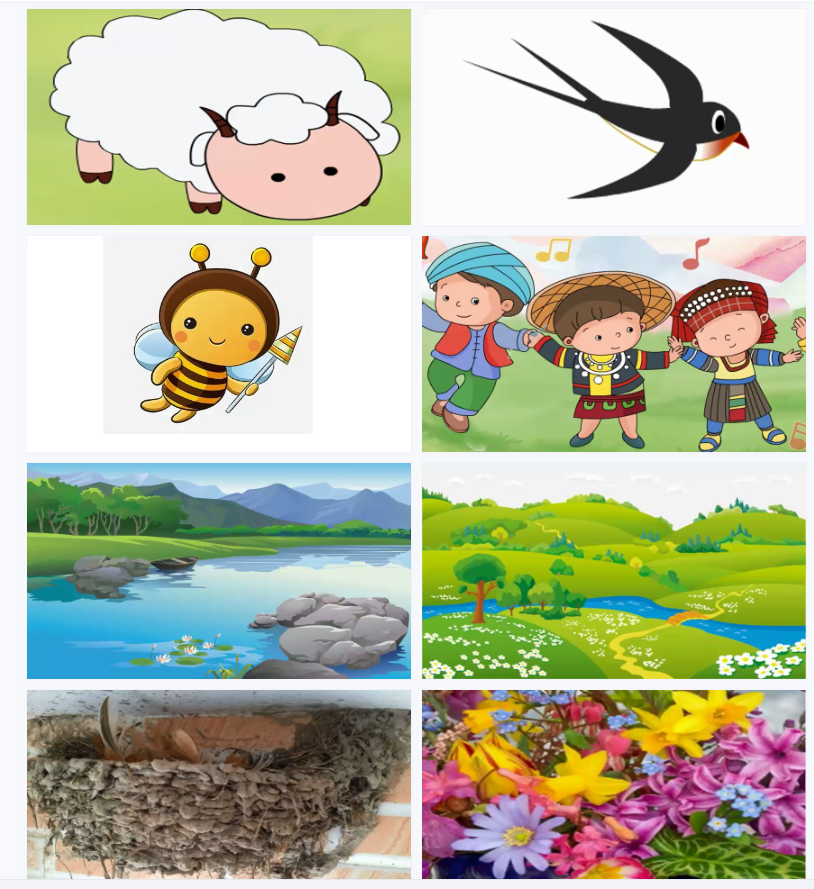Open the colorful flowers photo

613,783
